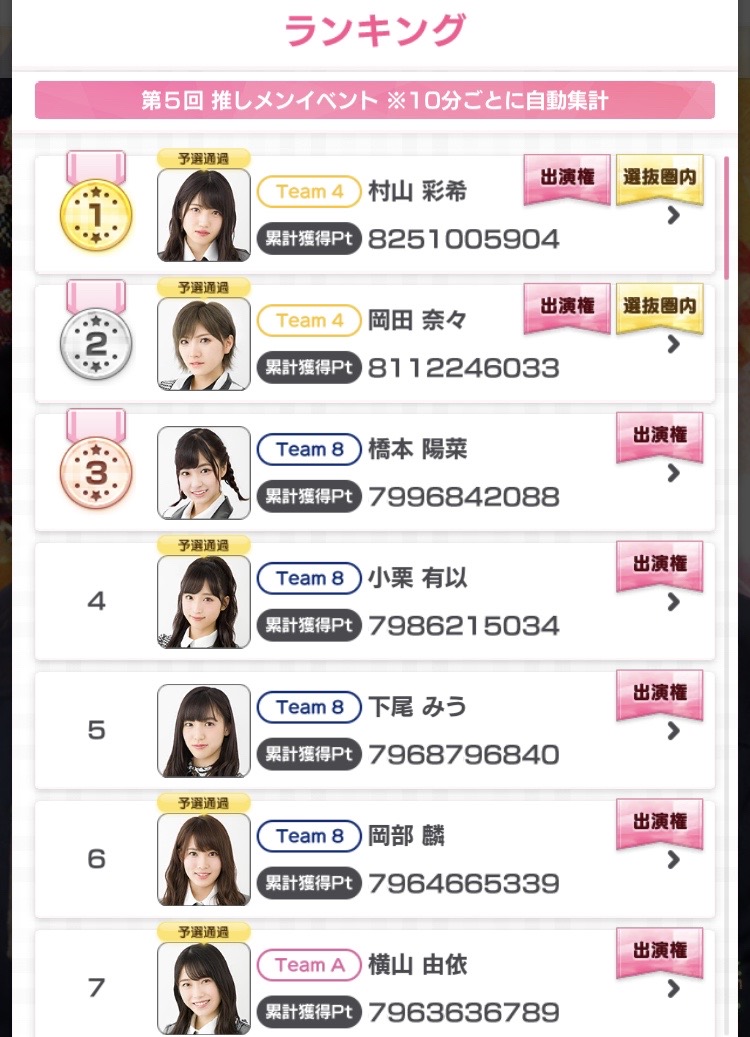Open 橋本 陽菜 ranking entry
Screen dimensions: 750x1037
(x=374, y=473)
